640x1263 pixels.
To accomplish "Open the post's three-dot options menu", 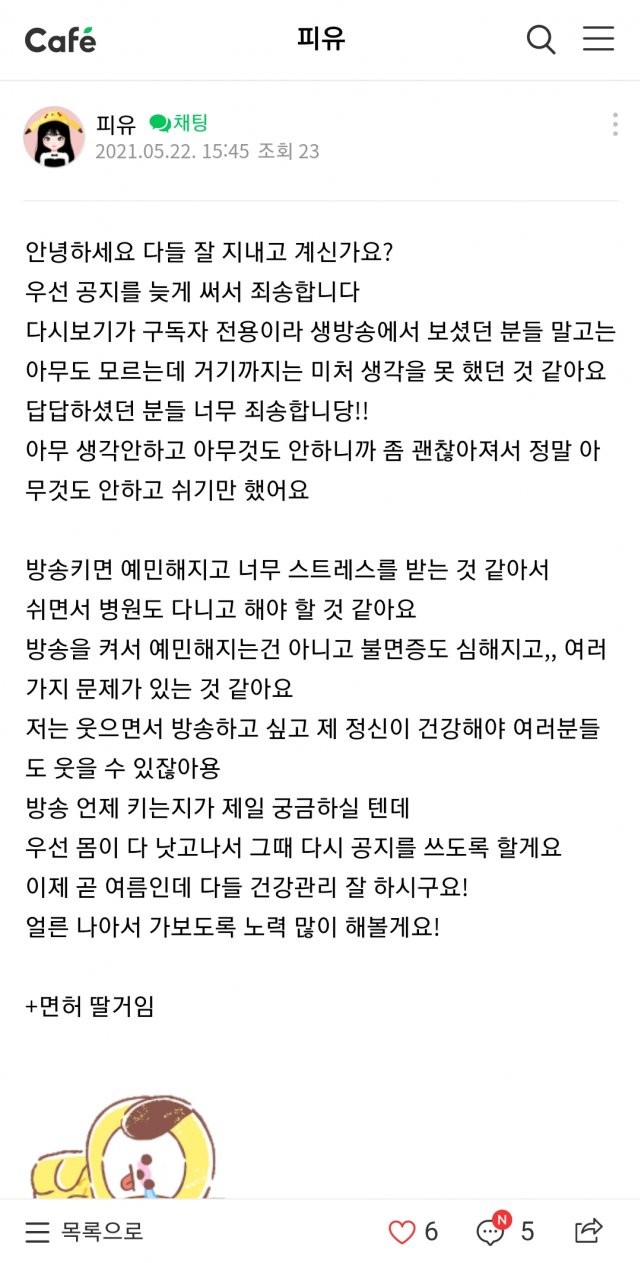I will click(x=615, y=125).
